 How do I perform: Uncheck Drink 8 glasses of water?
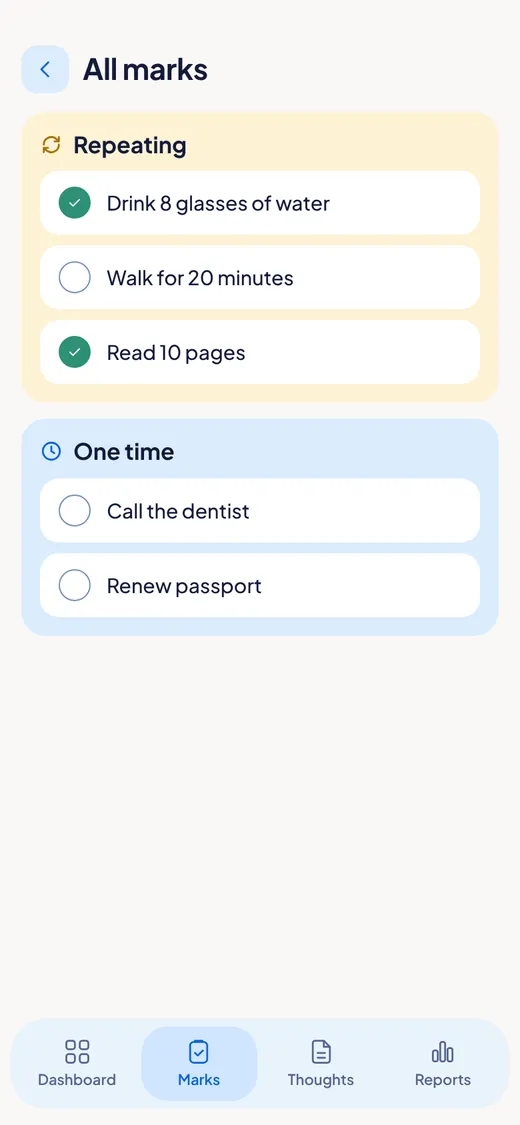75,203
